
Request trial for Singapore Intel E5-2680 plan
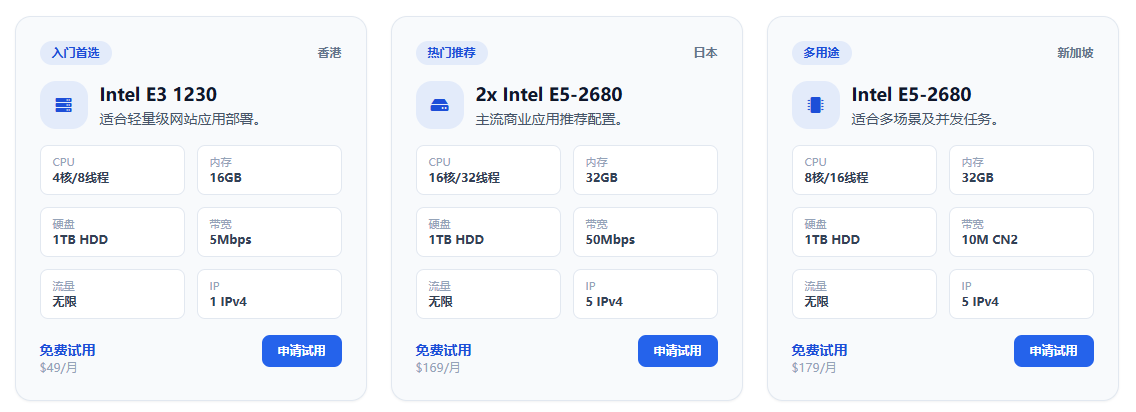pyautogui.click(x=1053, y=351)
